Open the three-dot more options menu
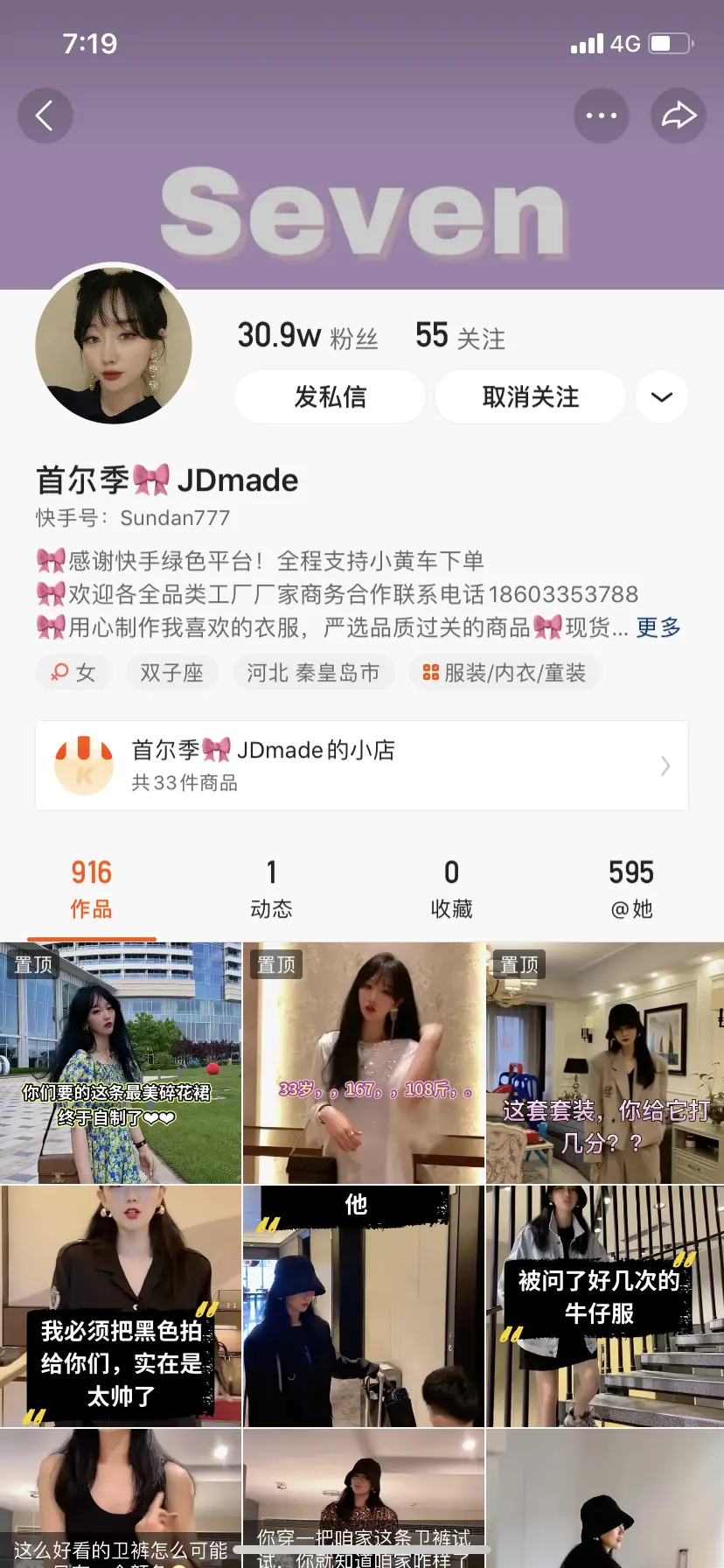Screen dimensions: 724x1568 602,115
